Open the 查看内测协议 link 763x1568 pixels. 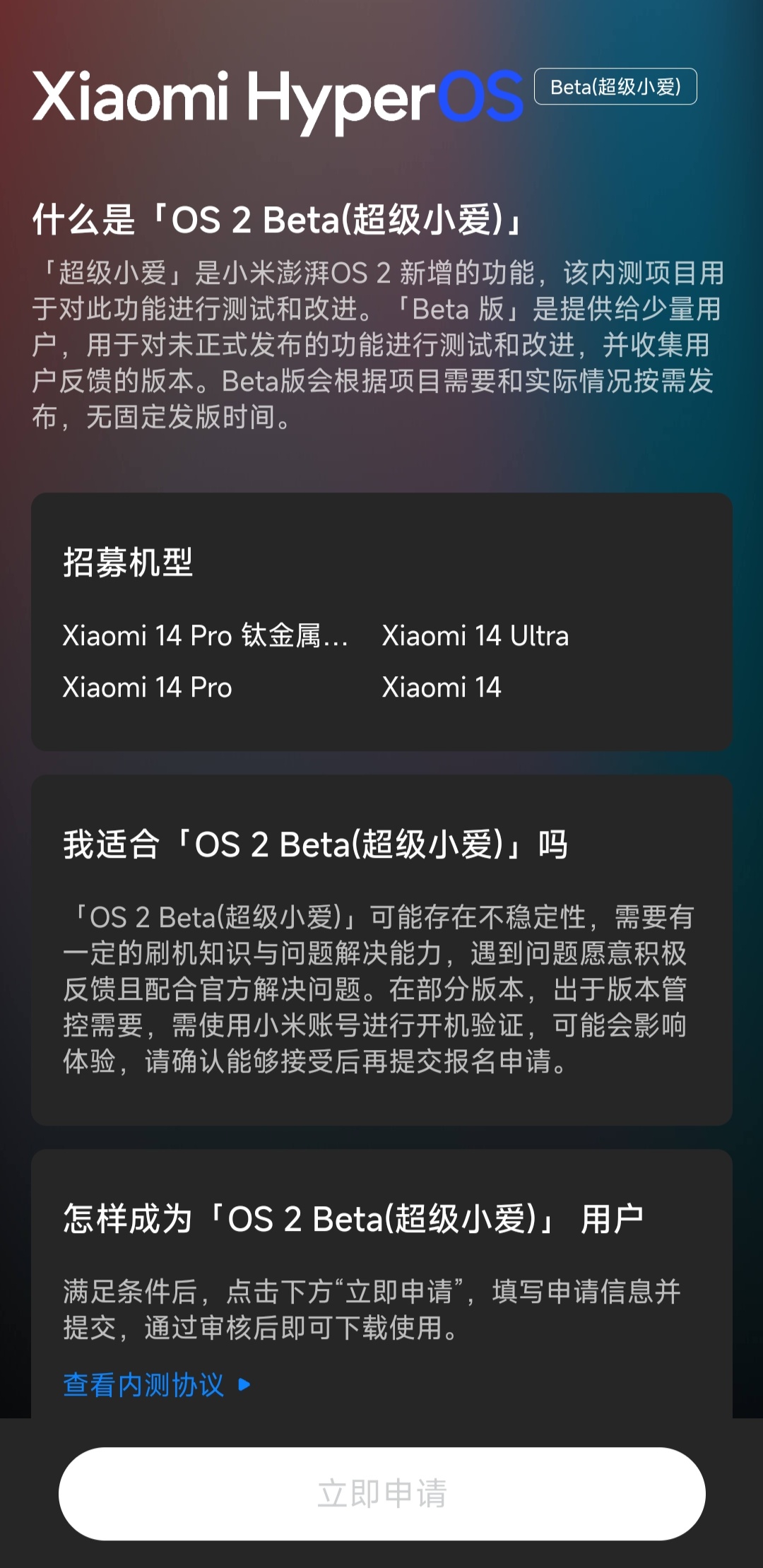[156, 1385]
